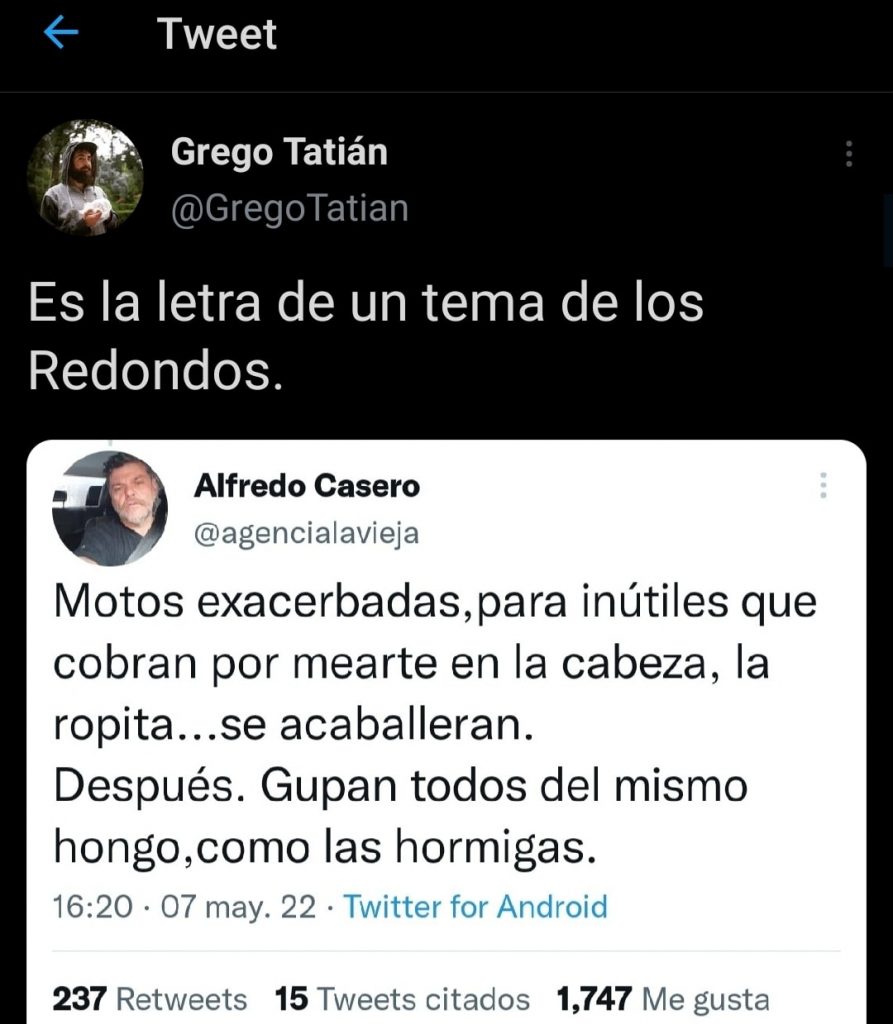Tap the Twitter for Android link
This screenshot has height=1024, width=893.
coord(475,907)
